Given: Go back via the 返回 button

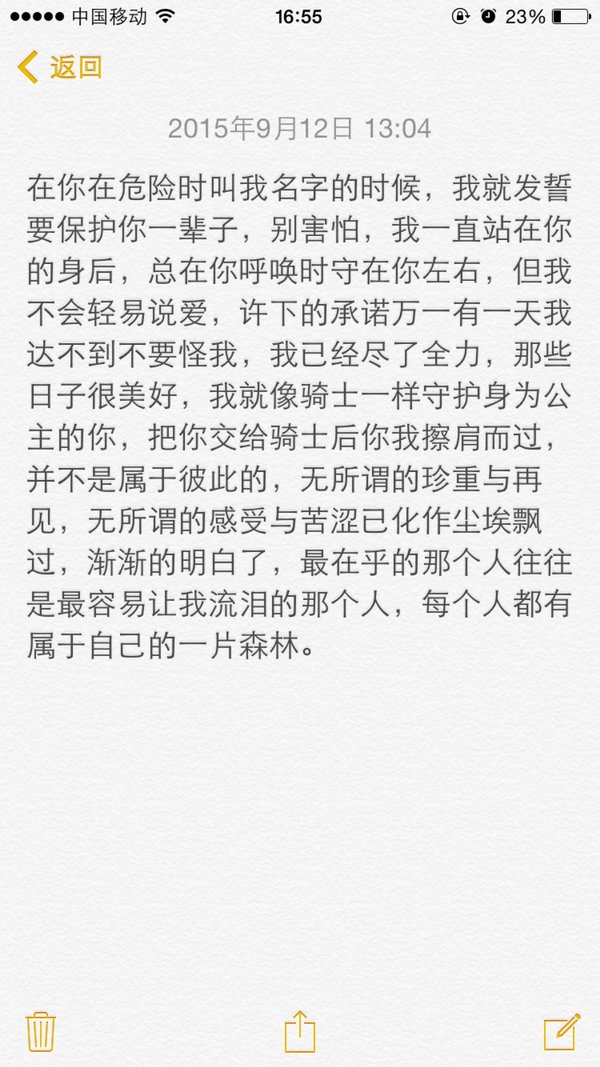Looking at the screenshot, I should tap(60, 67).
